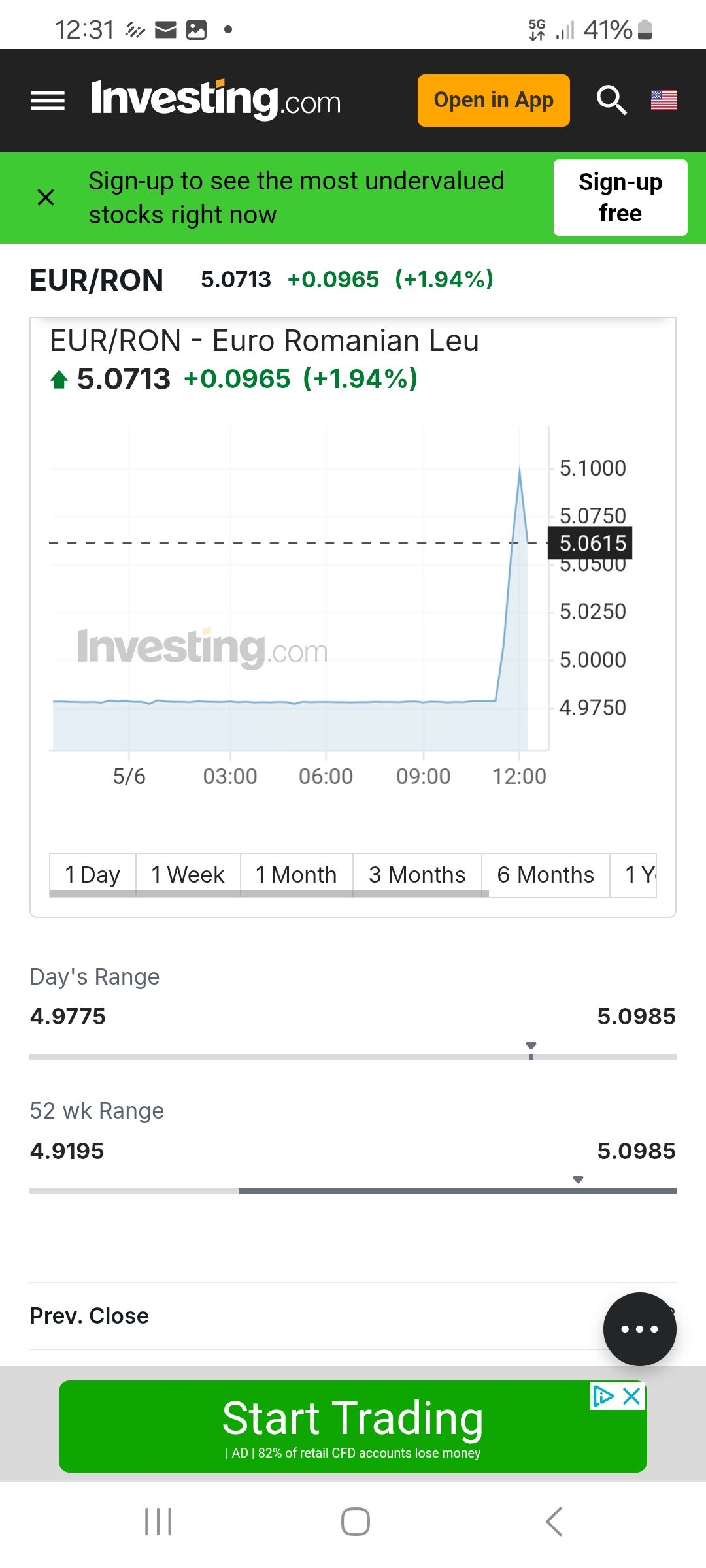Open the search magnifier icon

click(x=612, y=101)
